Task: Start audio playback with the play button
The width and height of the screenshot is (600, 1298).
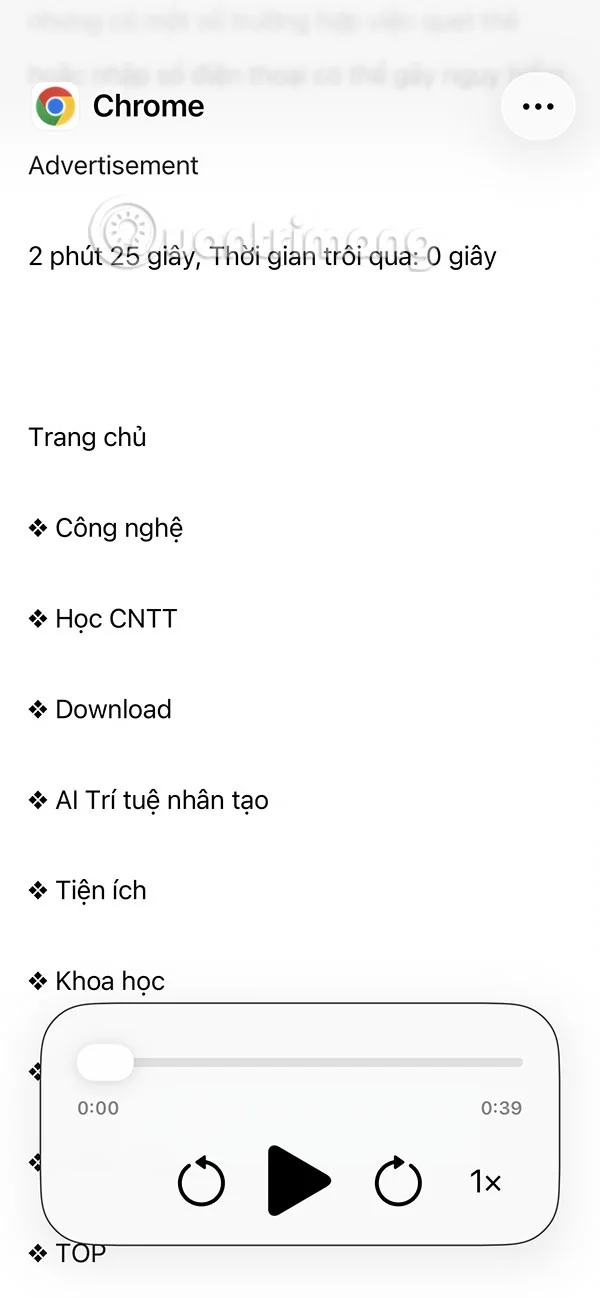Action: coord(297,1181)
